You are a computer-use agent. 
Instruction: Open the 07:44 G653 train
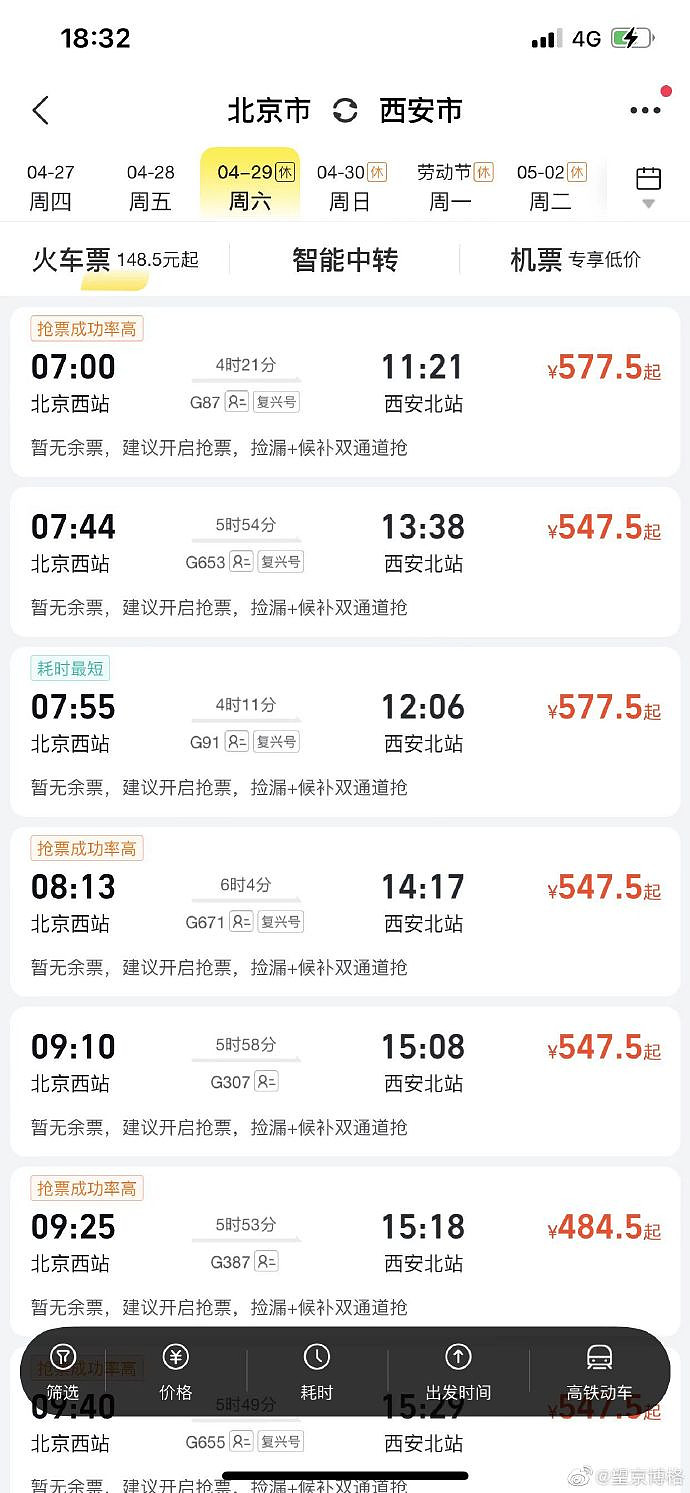tap(345, 562)
